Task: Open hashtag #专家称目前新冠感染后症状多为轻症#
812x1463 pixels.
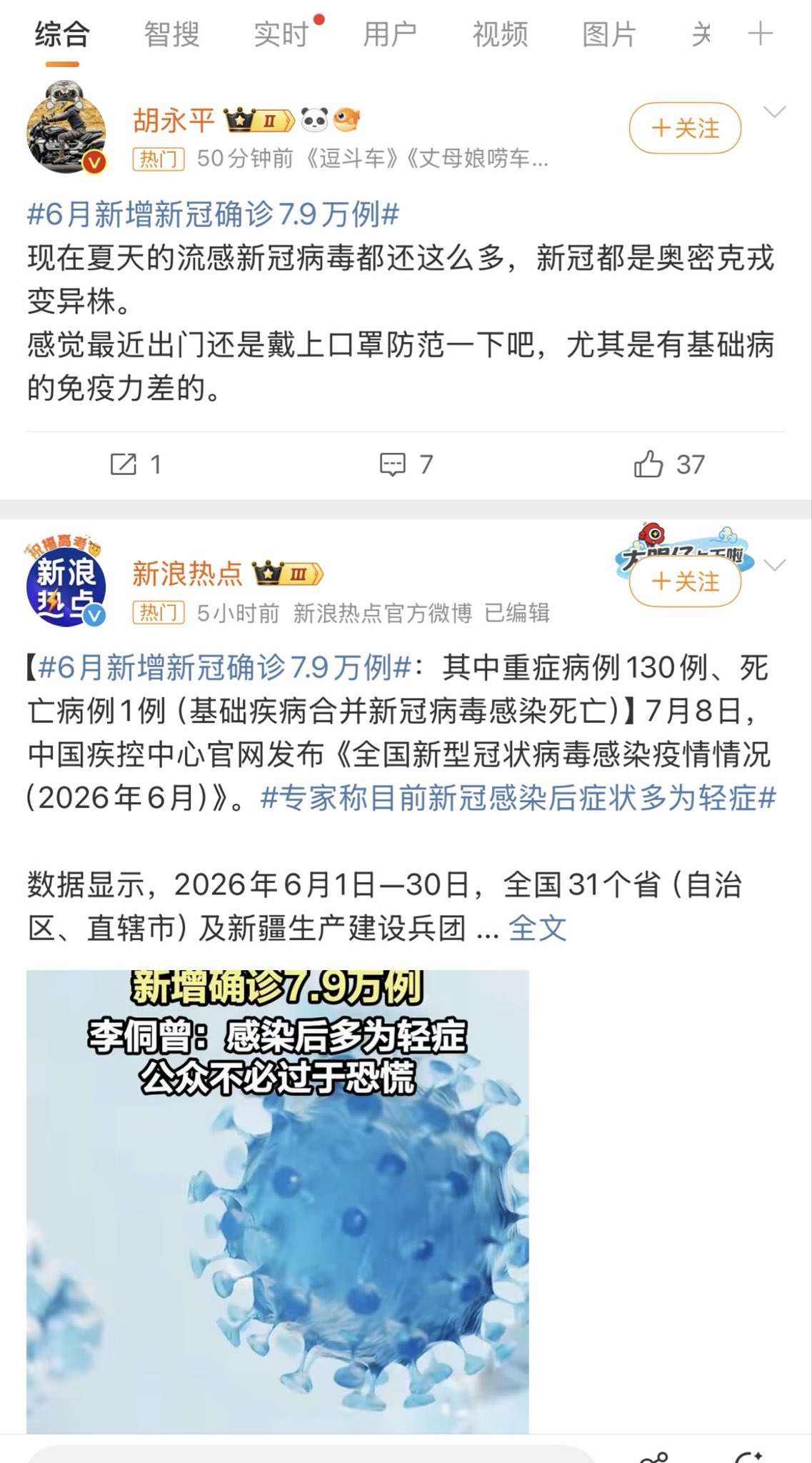Action: point(518,798)
